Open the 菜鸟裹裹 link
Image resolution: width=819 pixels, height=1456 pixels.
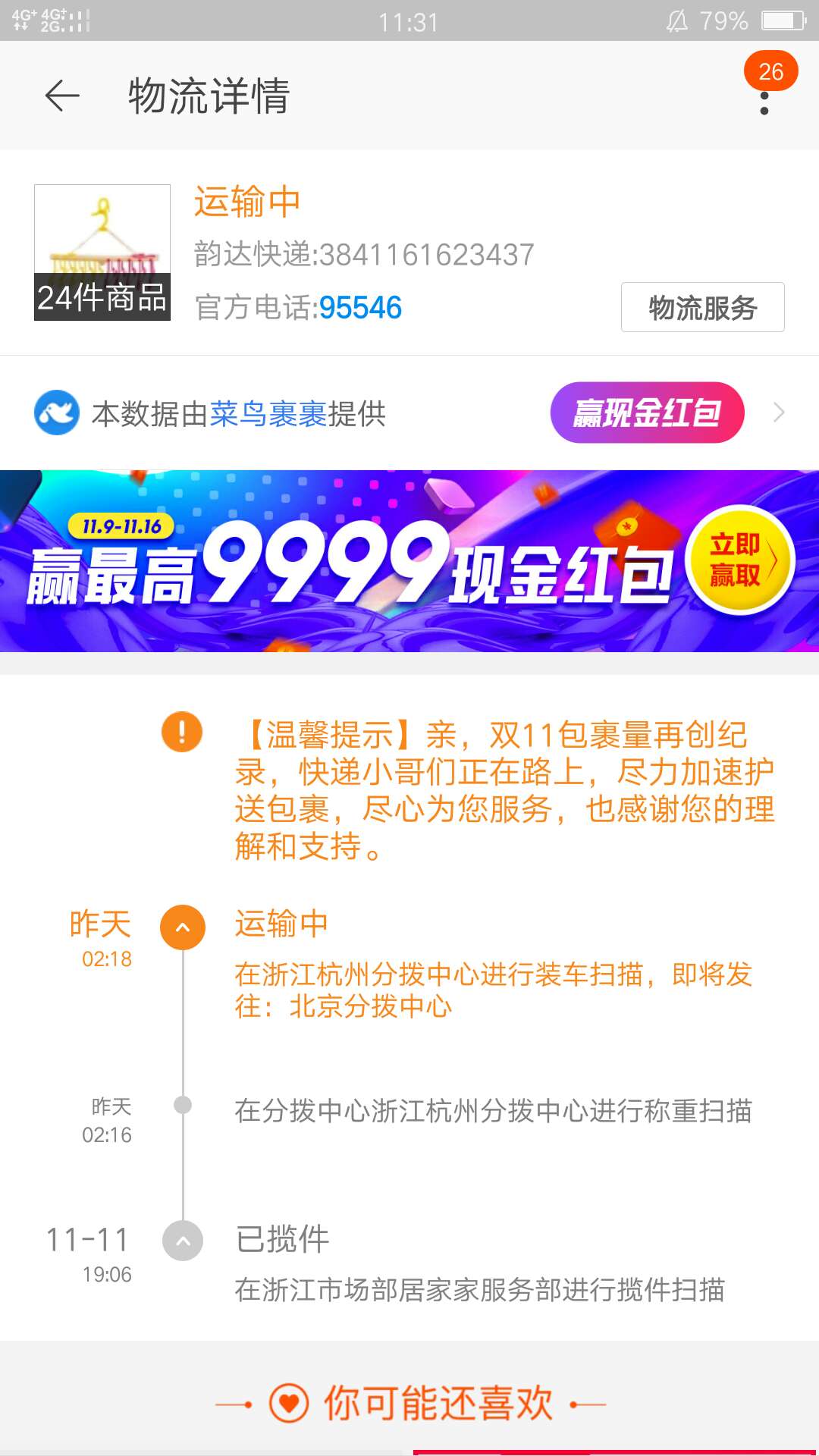point(268,414)
